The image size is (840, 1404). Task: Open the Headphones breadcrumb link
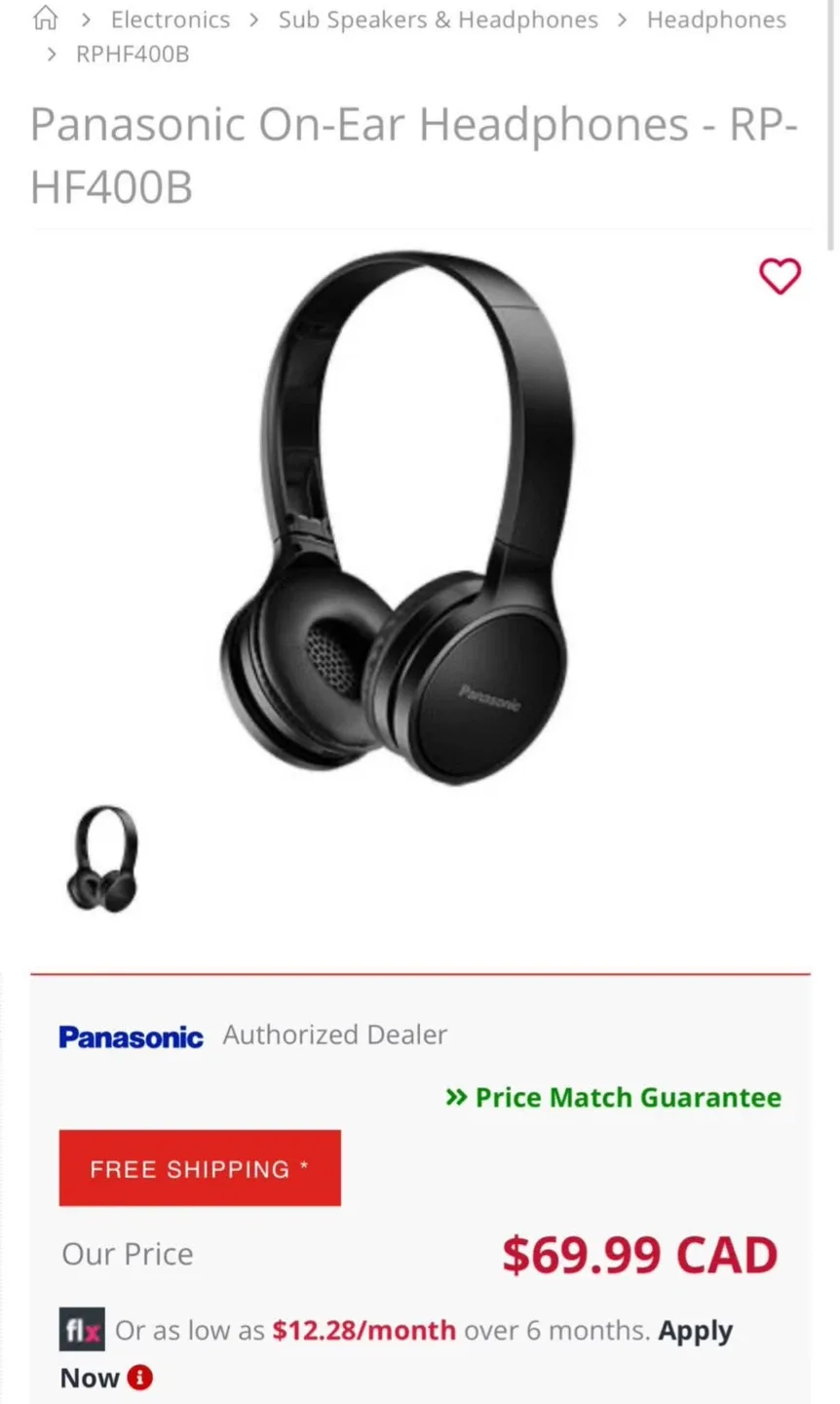[716, 19]
